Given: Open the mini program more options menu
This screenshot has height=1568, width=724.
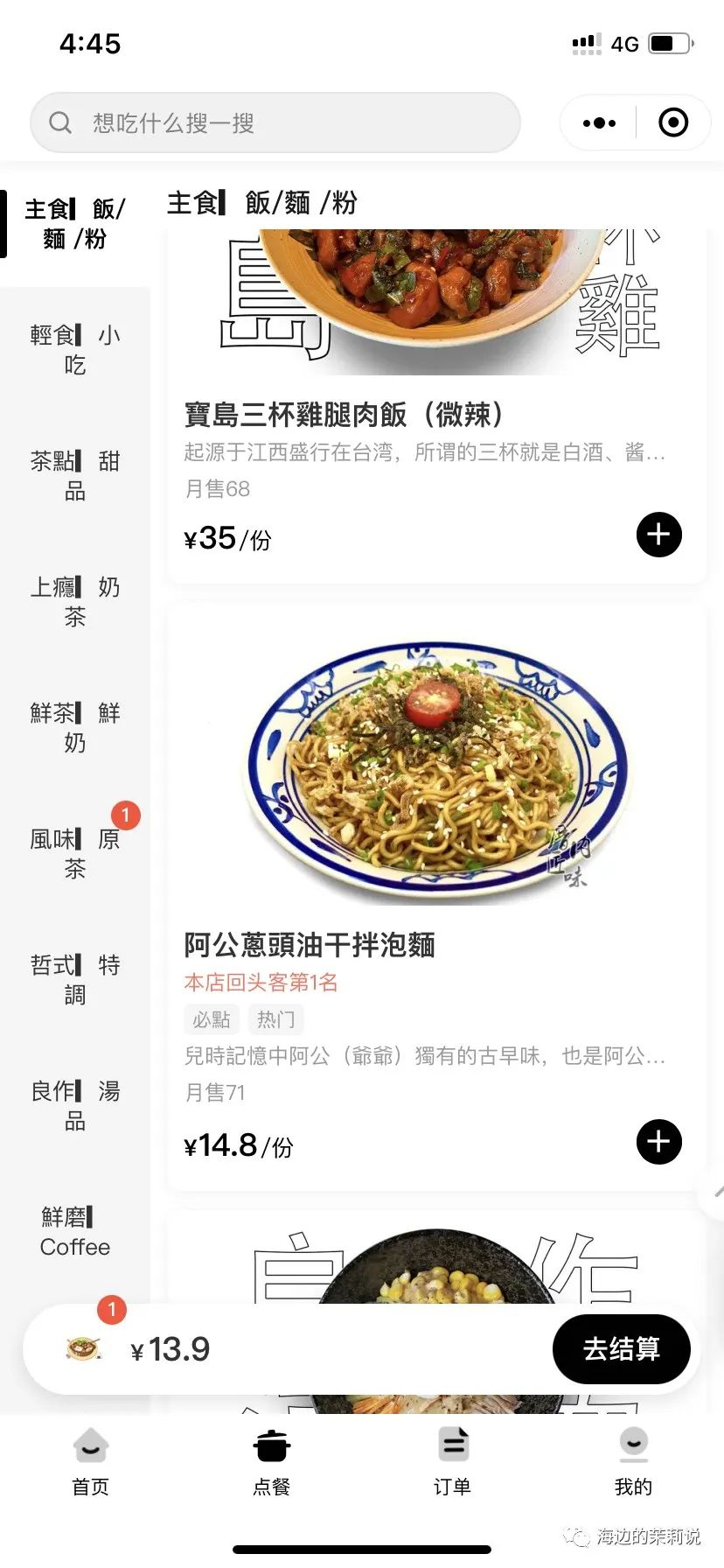Looking at the screenshot, I should [599, 122].
